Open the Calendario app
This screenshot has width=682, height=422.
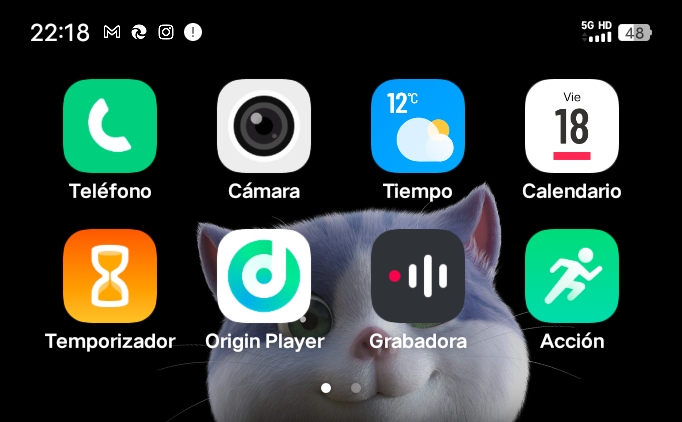[572, 126]
